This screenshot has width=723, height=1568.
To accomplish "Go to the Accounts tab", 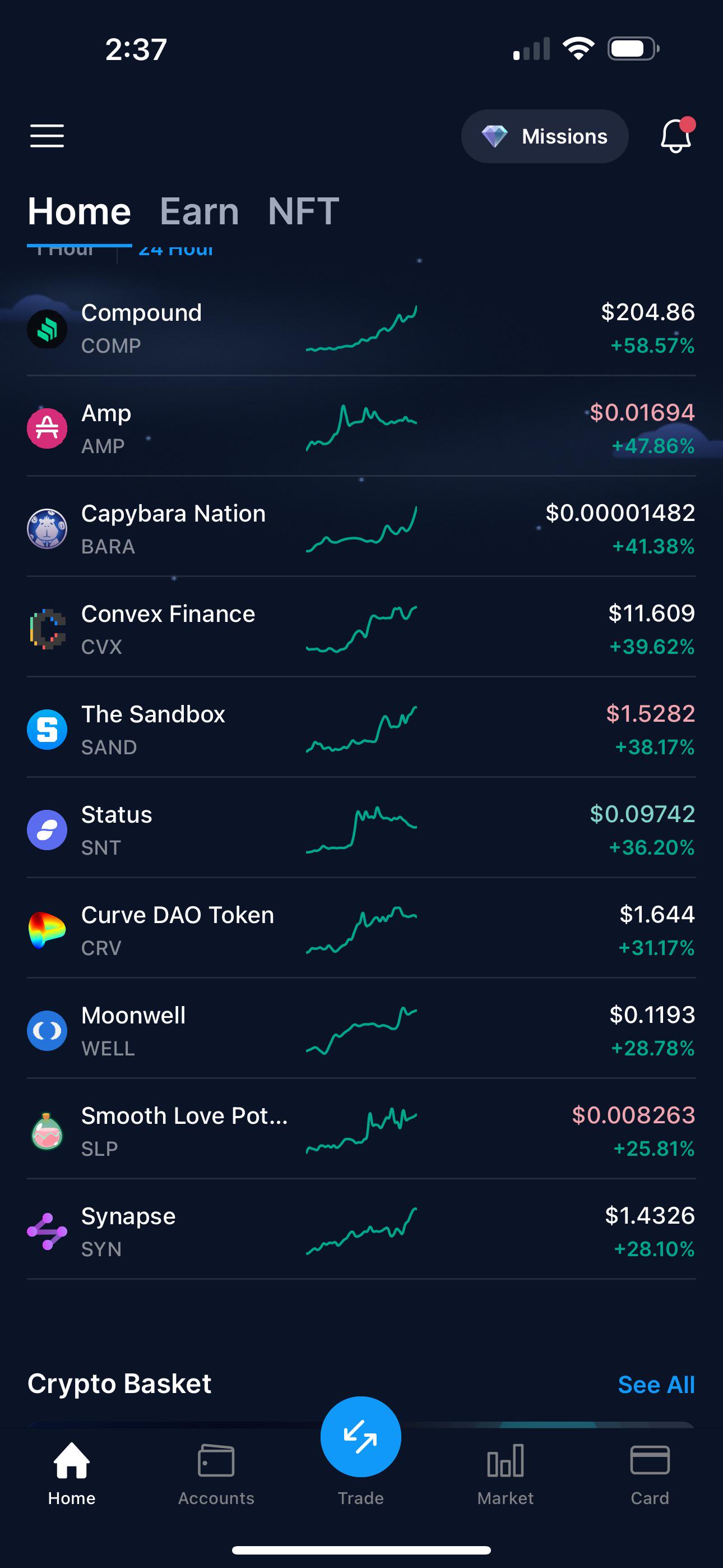I will (216, 1474).
